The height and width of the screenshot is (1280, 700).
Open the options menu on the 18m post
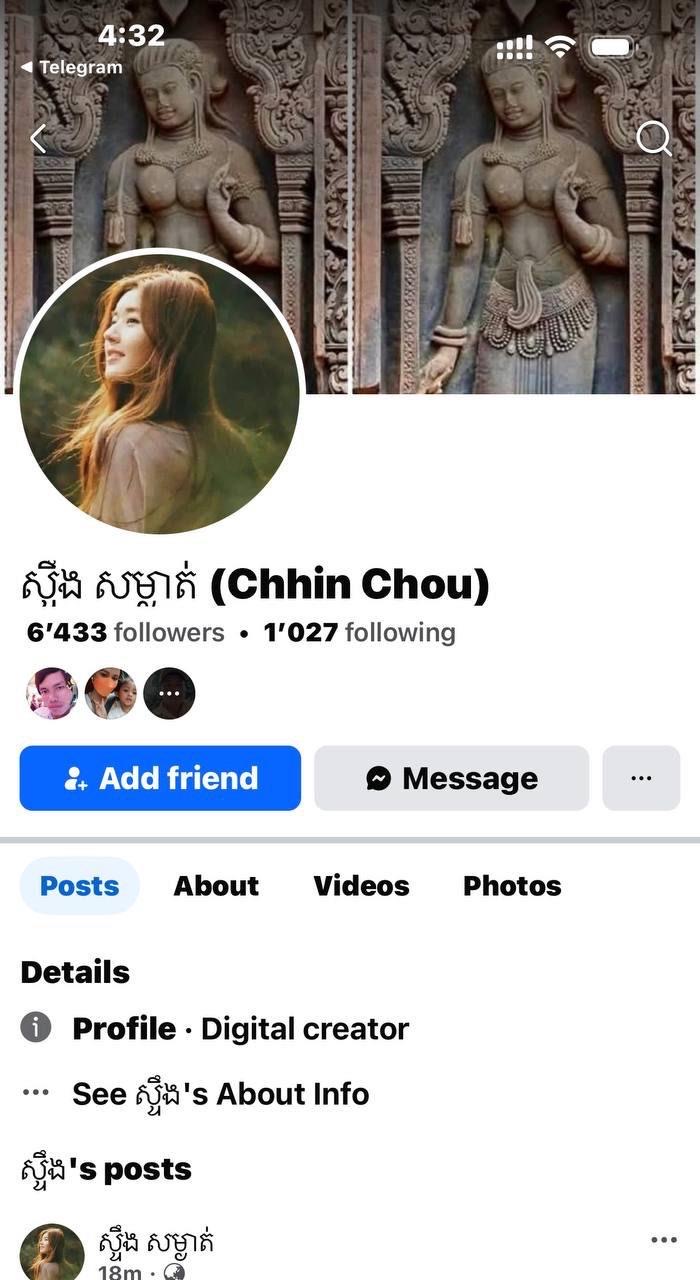click(664, 1240)
